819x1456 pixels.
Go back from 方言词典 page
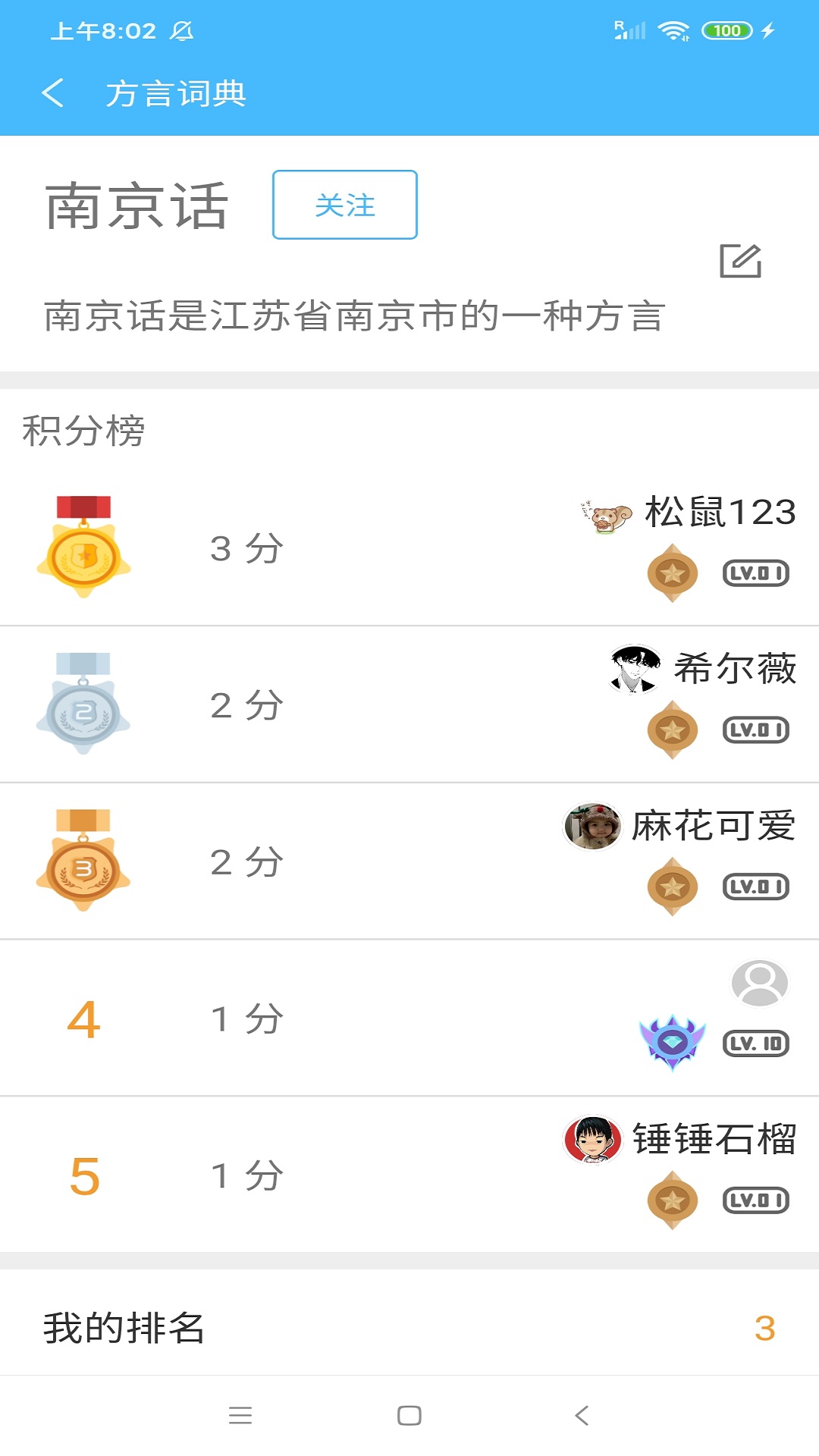pos(52,93)
